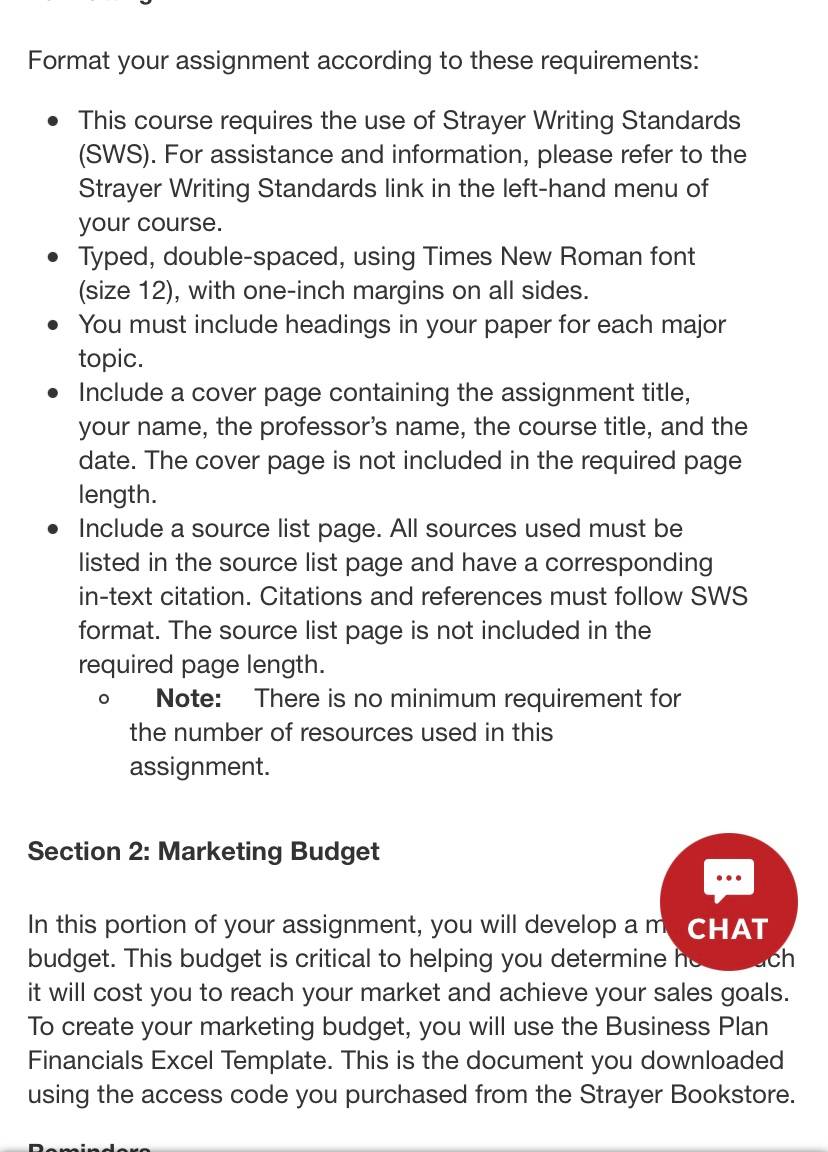The height and width of the screenshot is (1152, 828).
Task: Open the red CHAT bubble
Action: pos(728,901)
